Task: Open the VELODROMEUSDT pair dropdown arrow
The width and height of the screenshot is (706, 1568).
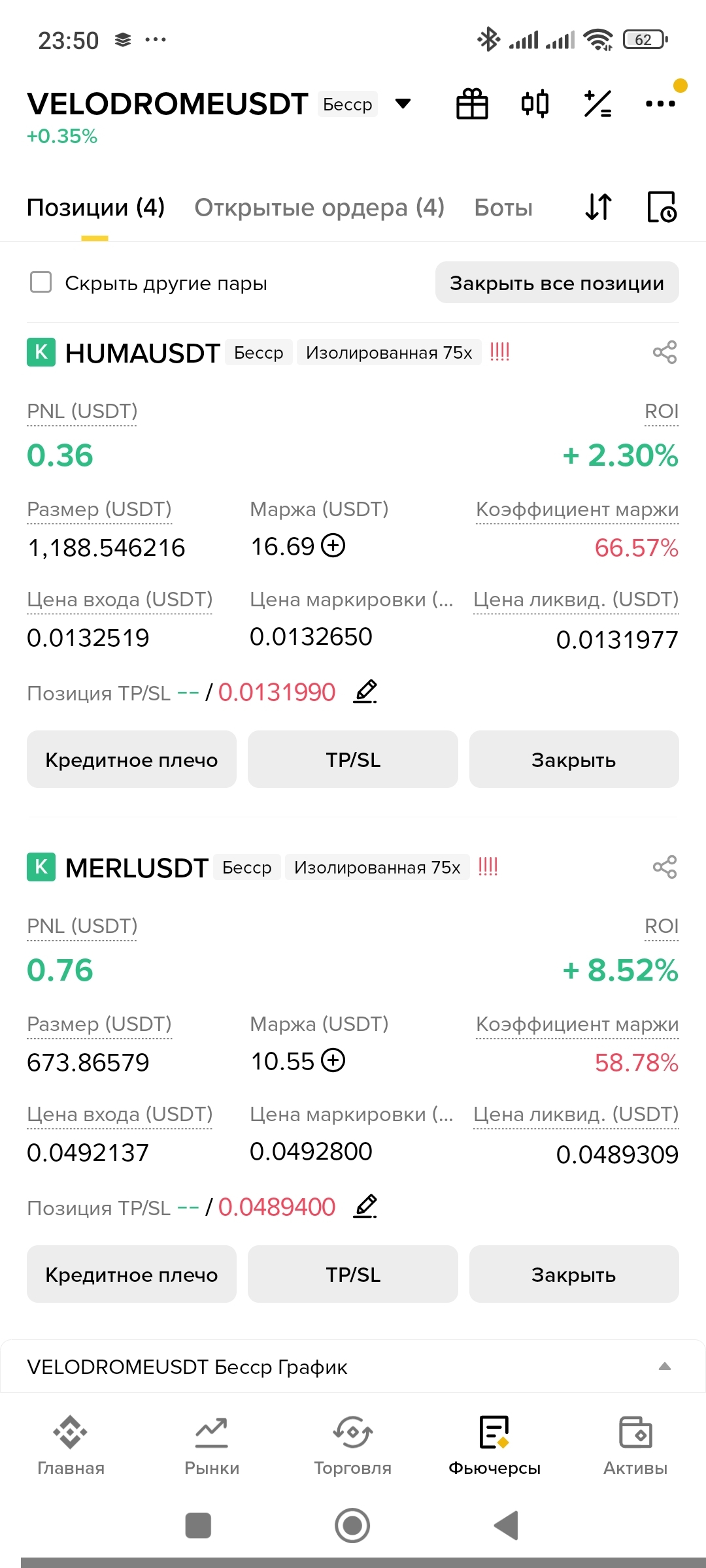Action: (403, 103)
